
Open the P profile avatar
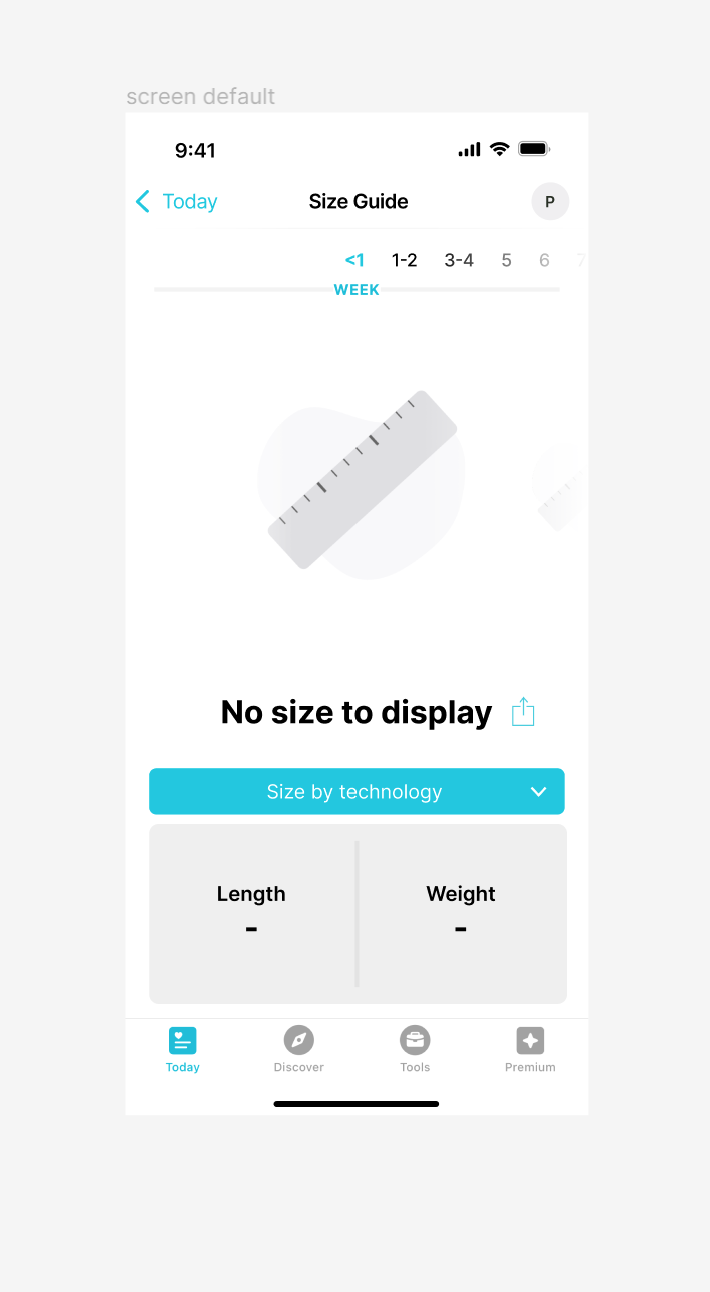coord(550,202)
